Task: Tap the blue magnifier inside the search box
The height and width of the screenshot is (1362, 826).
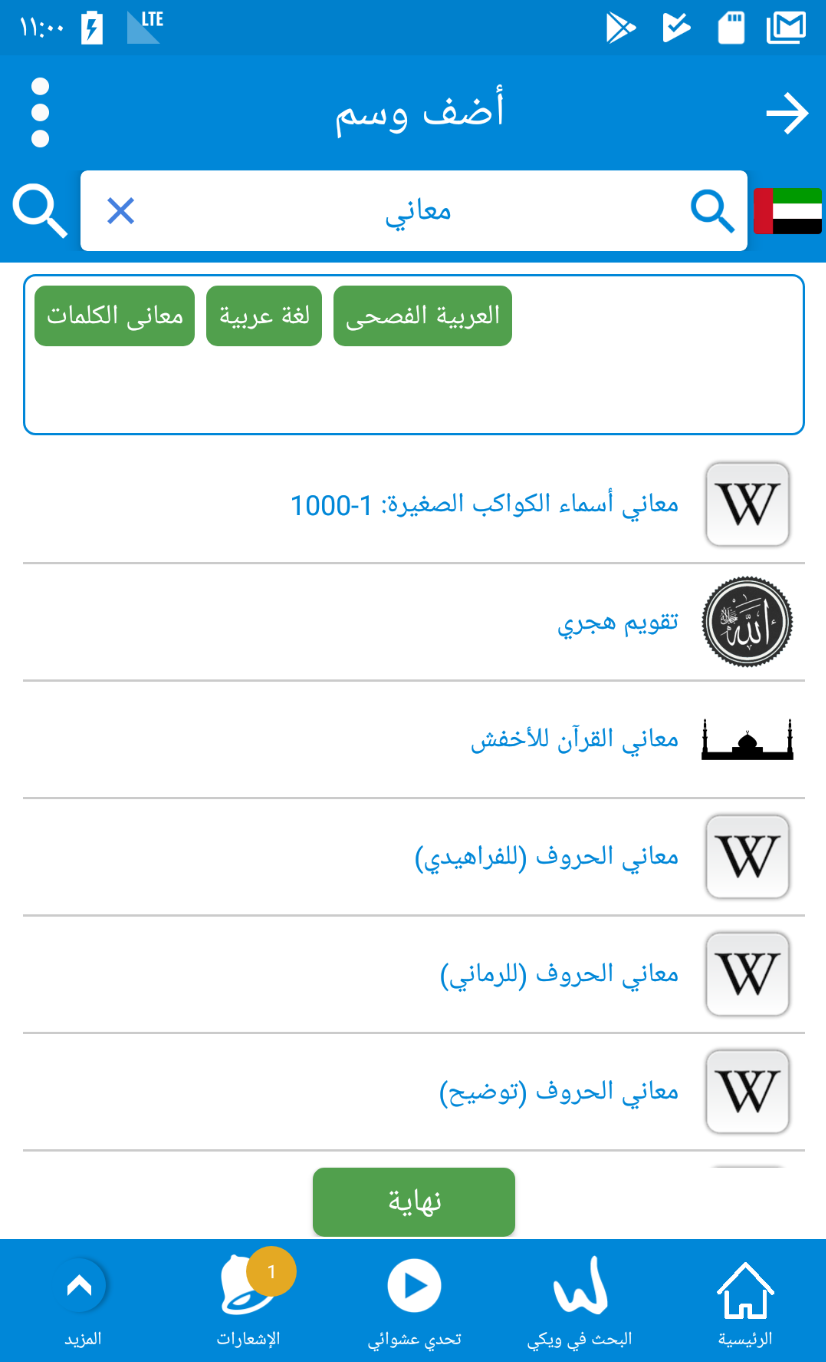Action: pyautogui.click(x=712, y=211)
